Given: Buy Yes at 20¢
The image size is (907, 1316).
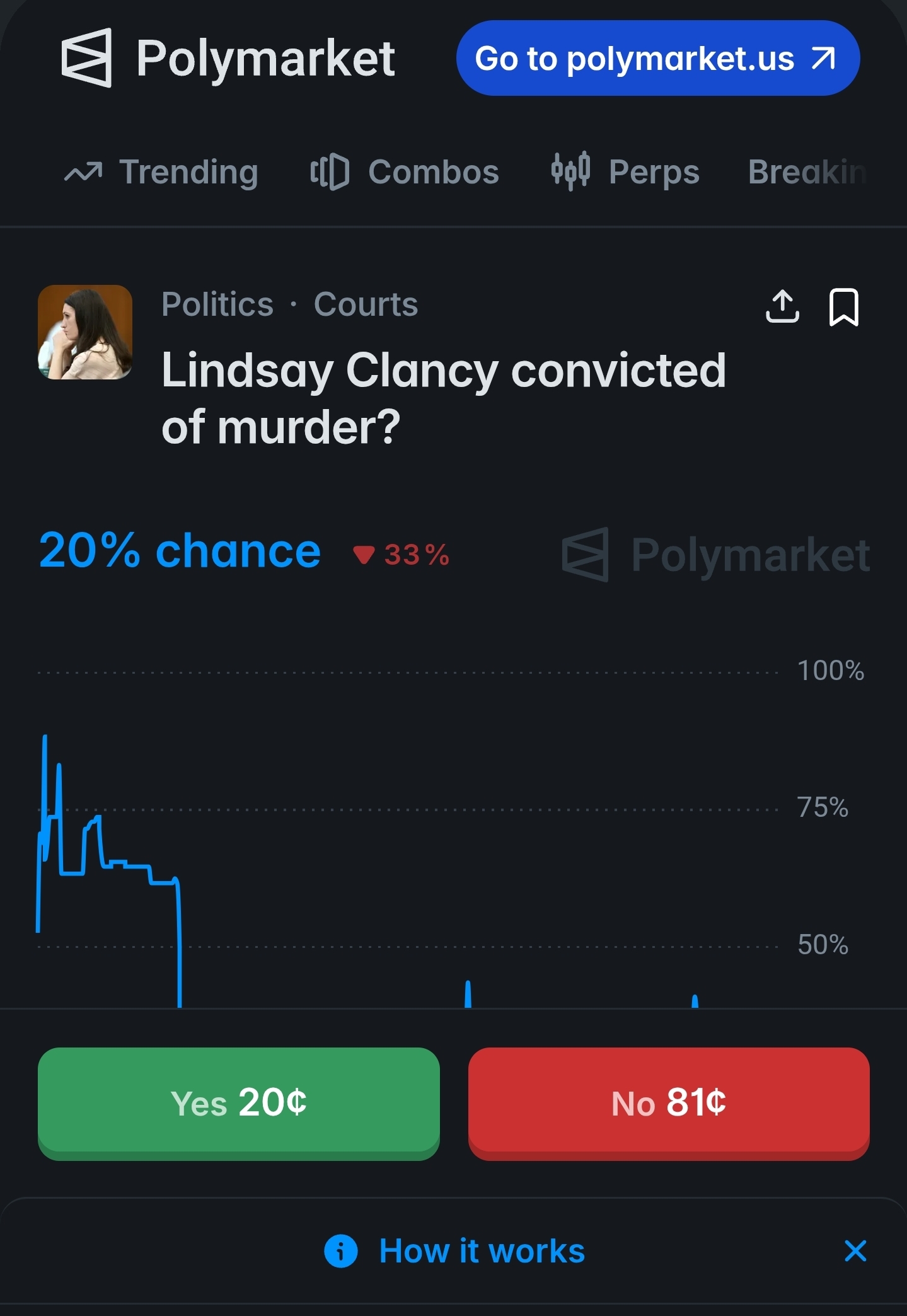Looking at the screenshot, I should [x=239, y=1103].
